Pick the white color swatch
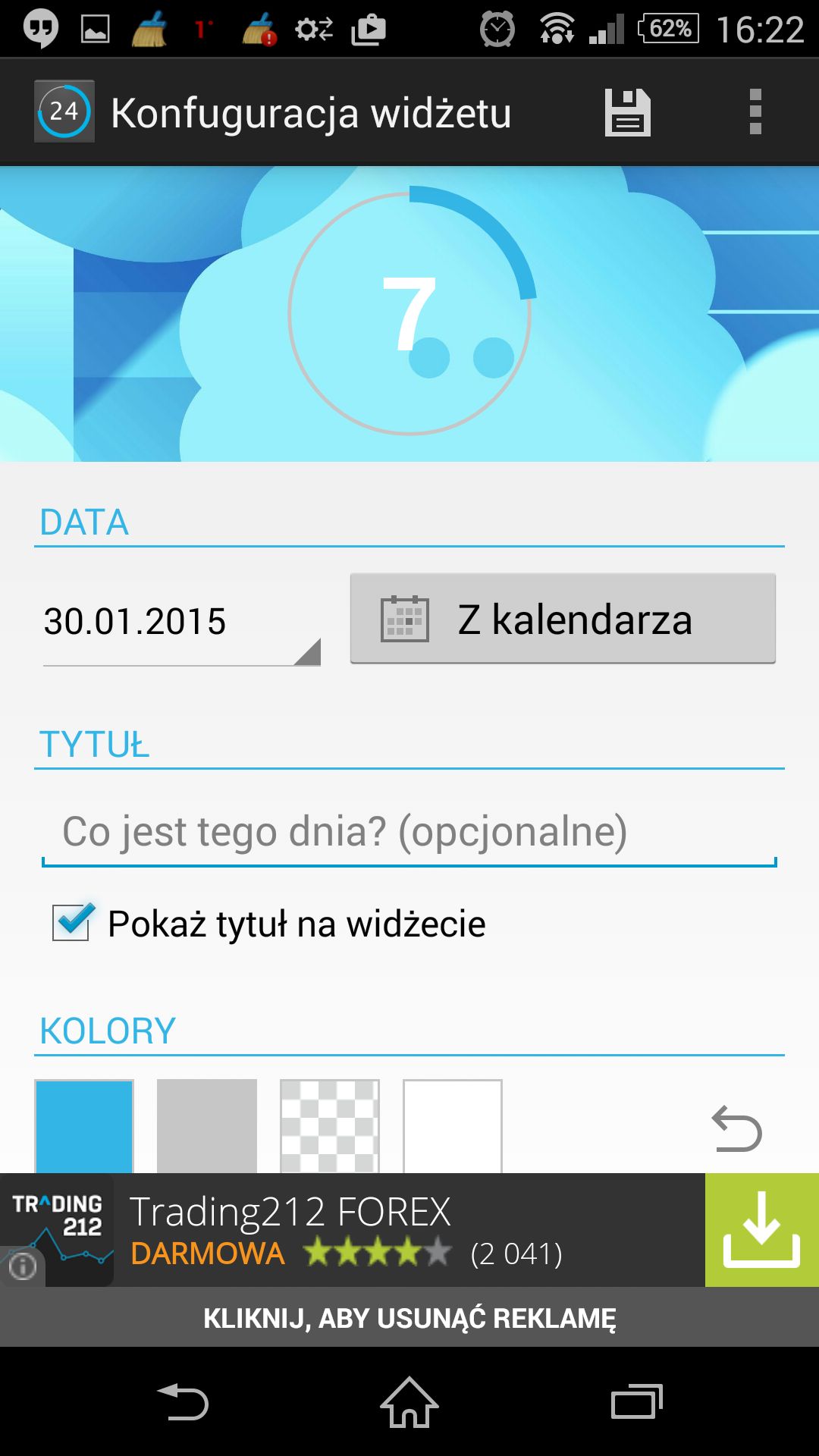The width and height of the screenshot is (819, 1456). point(453,1126)
